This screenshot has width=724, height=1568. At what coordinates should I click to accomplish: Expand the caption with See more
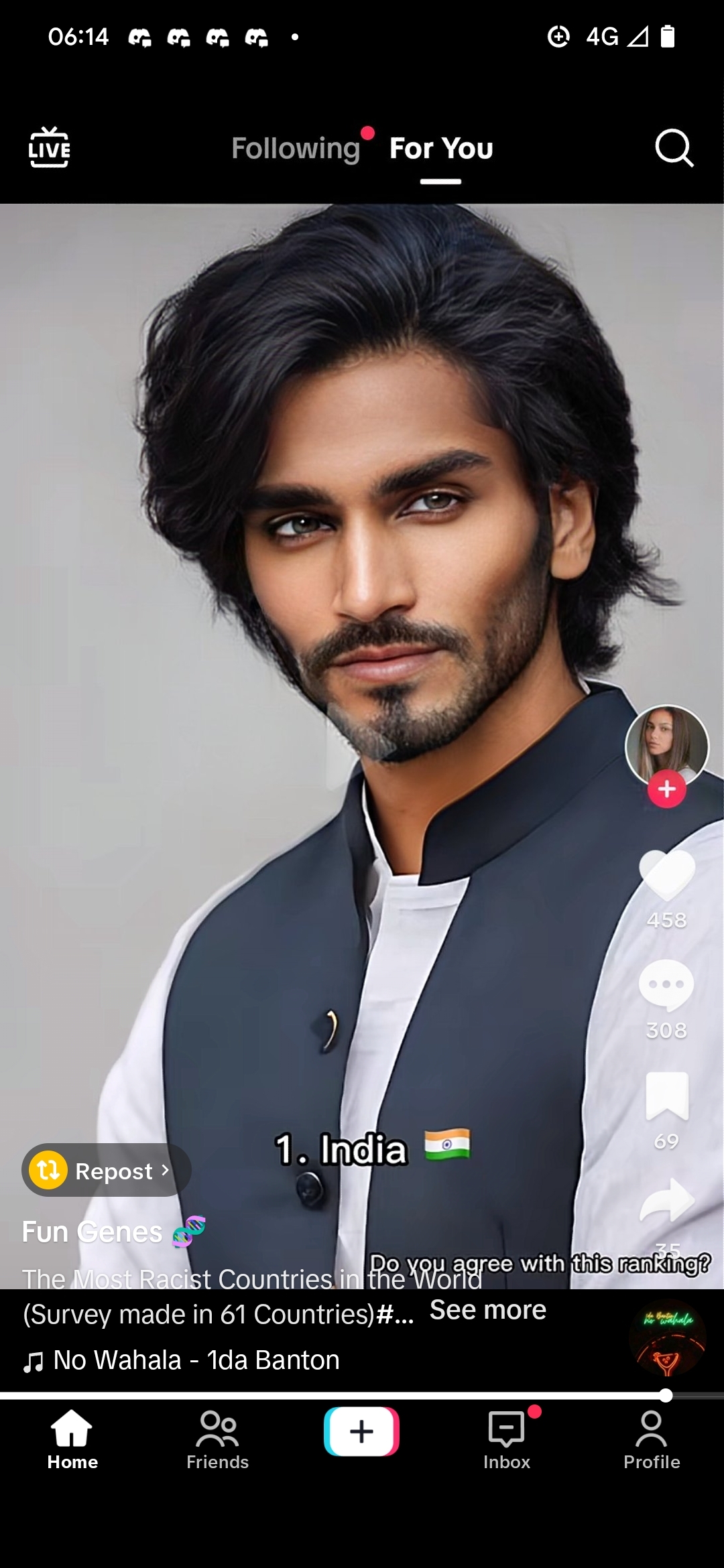(x=487, y=1310)
